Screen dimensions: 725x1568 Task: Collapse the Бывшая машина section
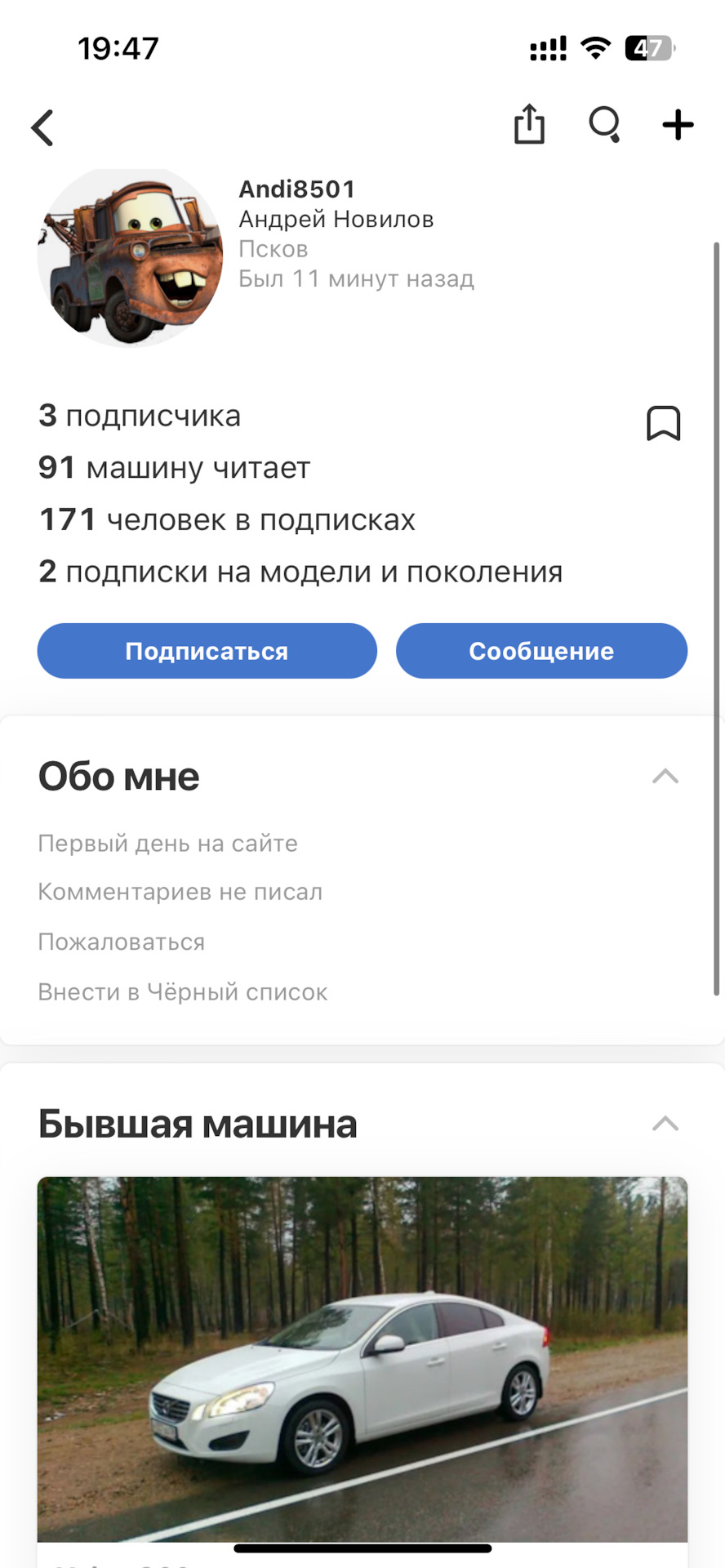(665, 1124)
